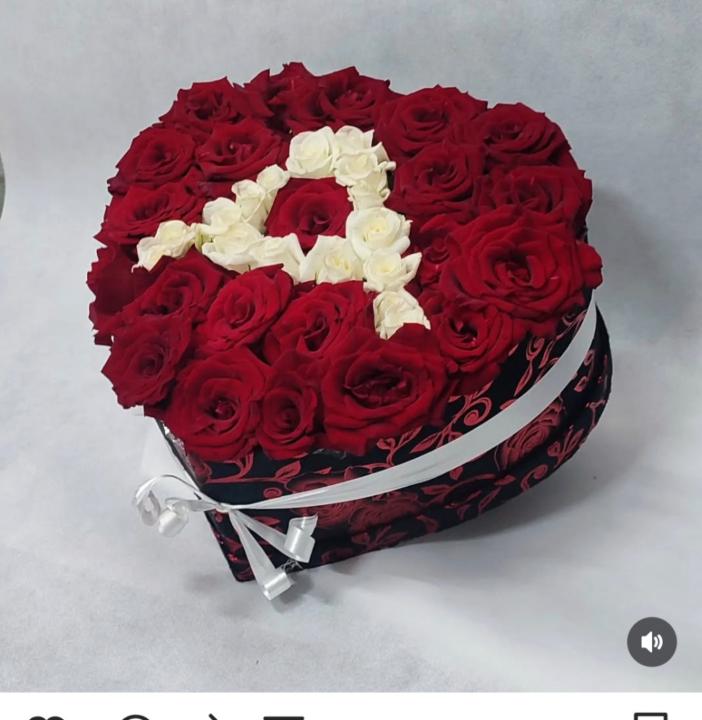This screenshot has height=720, width=702.
Task: Toggle the video sound speaker icon
Action: (x=652, y=641)
